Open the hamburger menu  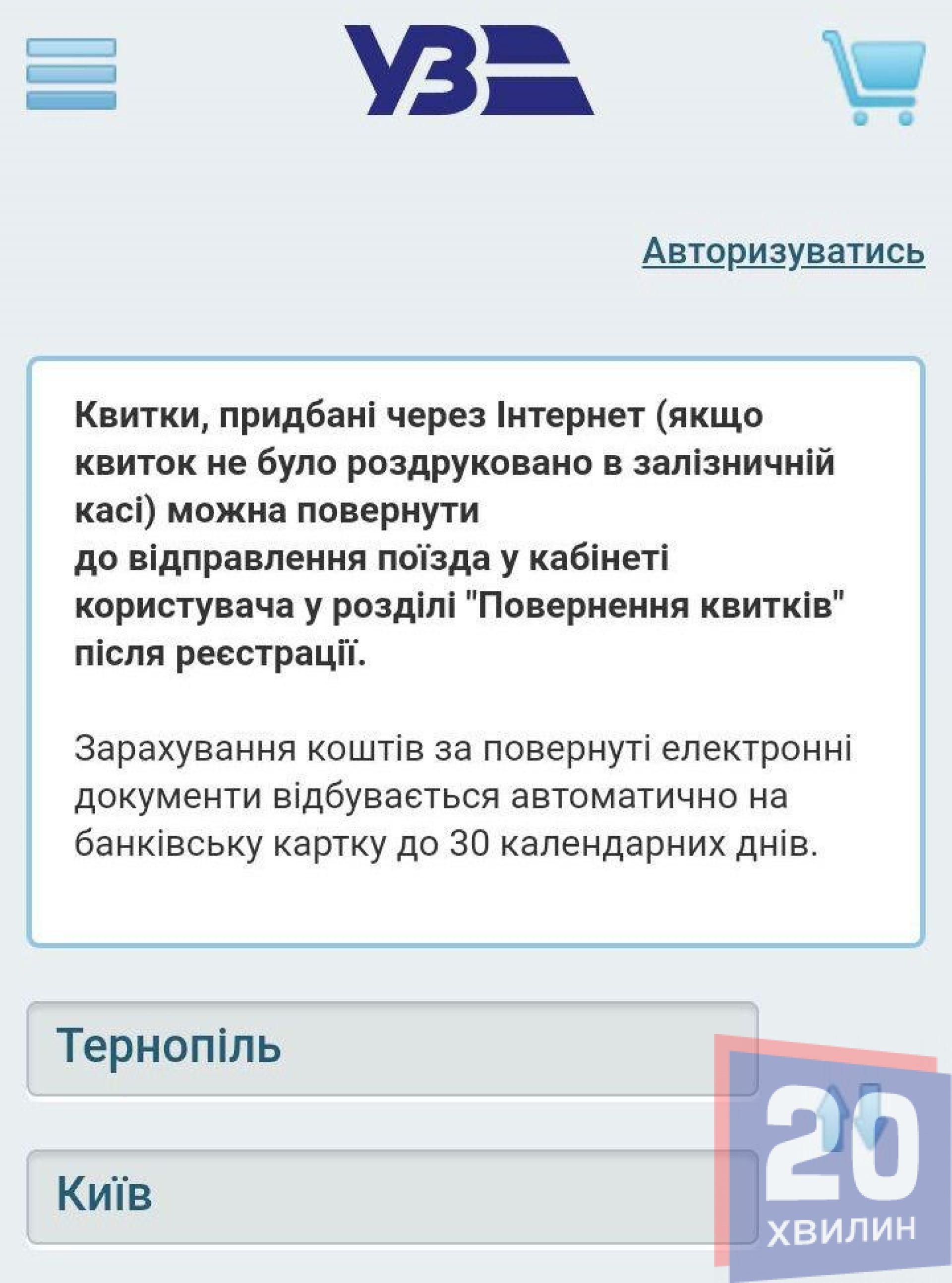point(71,74)
